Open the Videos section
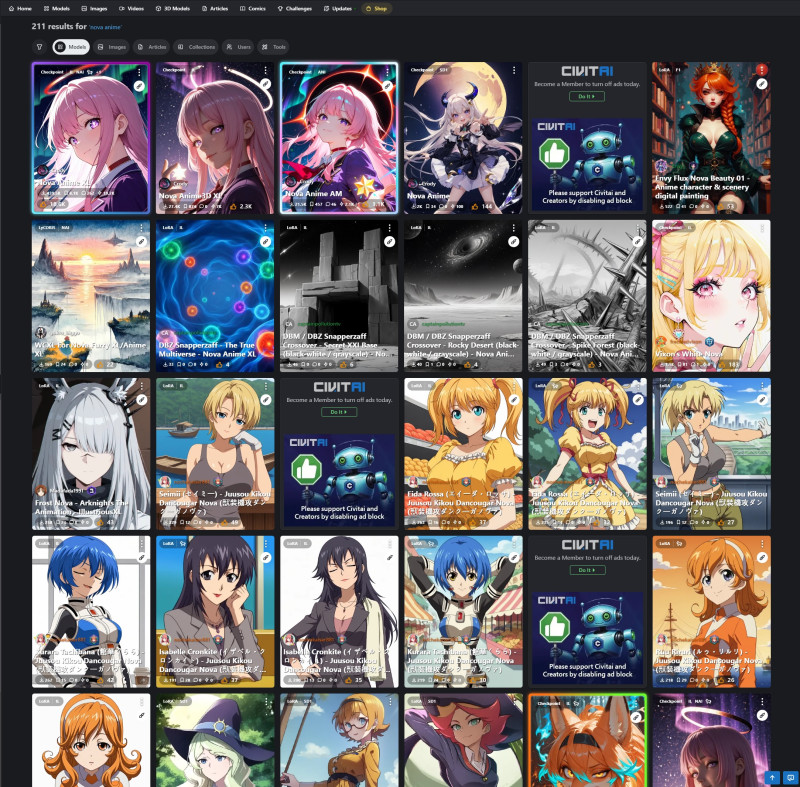Viewport: 800px width, 787px height. click(x=131, y=9)
